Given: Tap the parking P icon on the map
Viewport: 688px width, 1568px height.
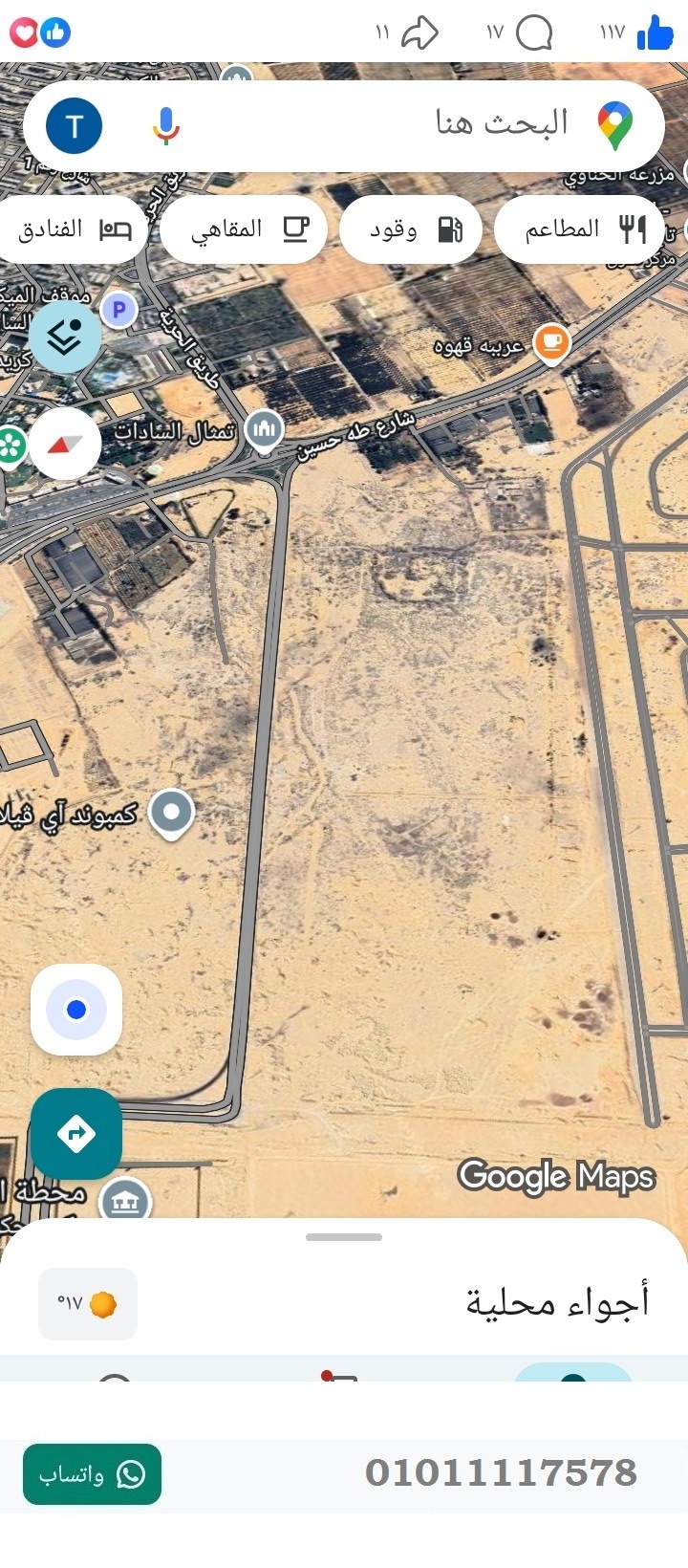Looking at the screenshot, I should point(118,310).
